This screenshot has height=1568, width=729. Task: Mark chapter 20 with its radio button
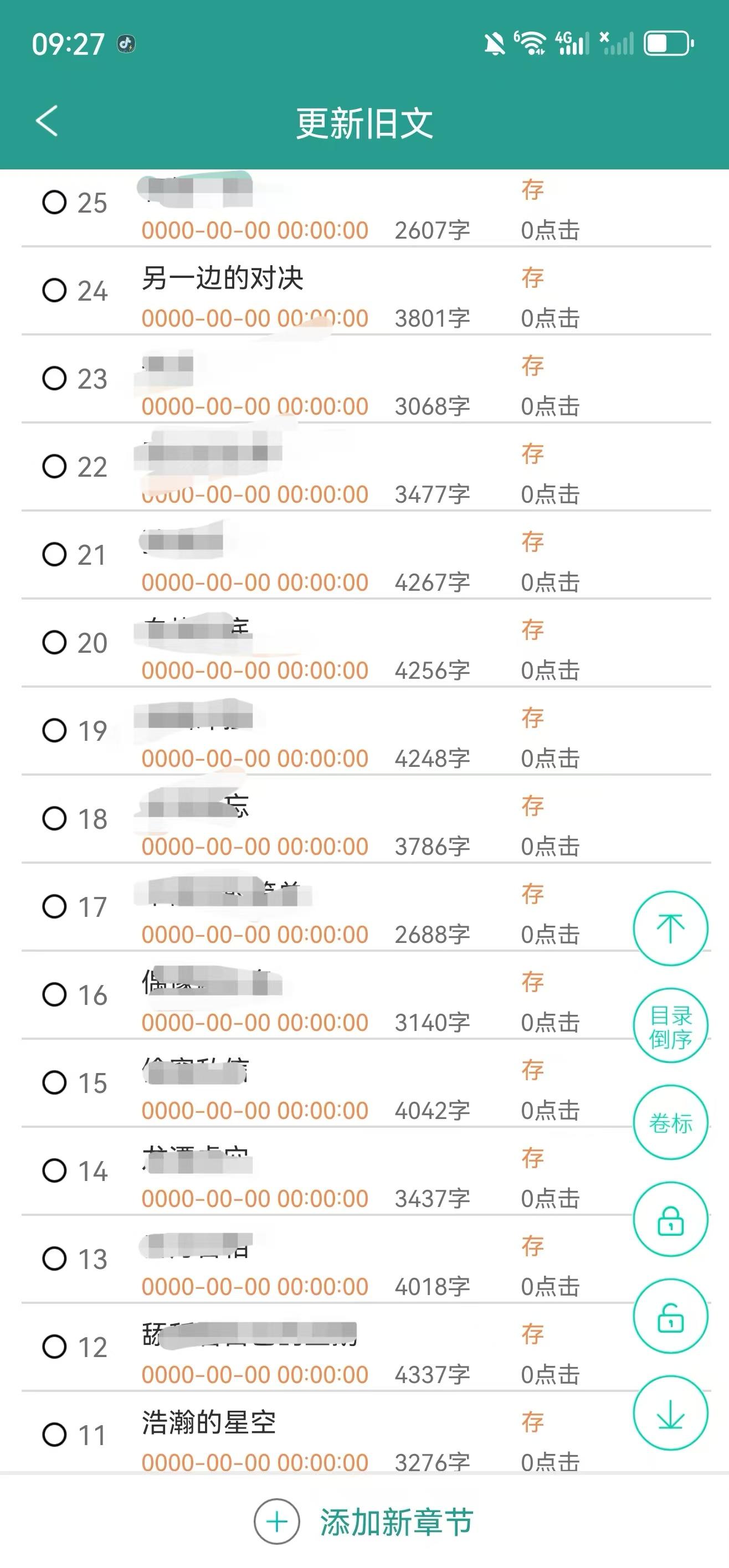(54, 642)
